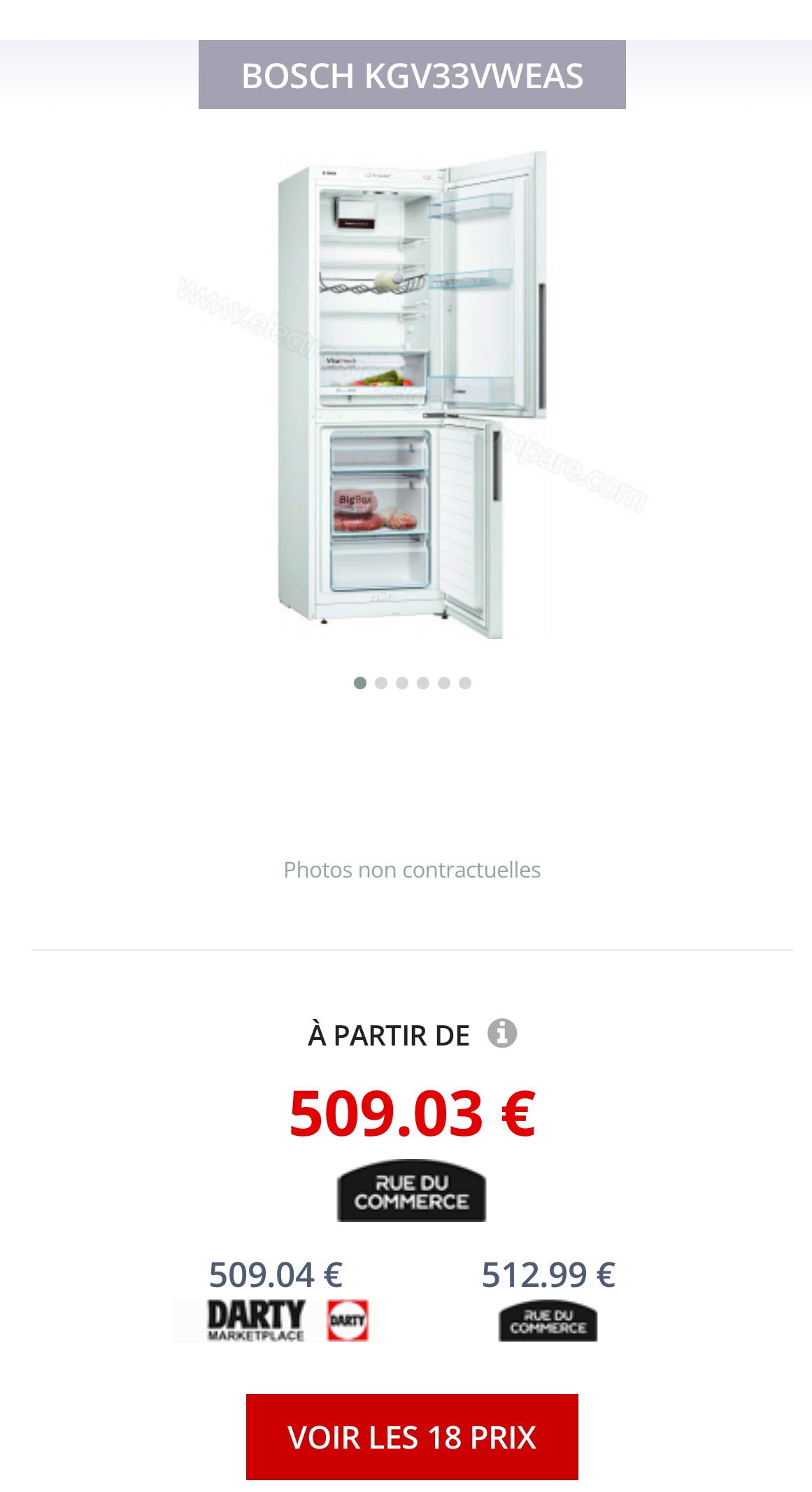Image resolution: width=812 pixels, height=1492 pixels.
Task: Open the info icon next to À PARTIR DE
Action: (x=501, y=1033)
